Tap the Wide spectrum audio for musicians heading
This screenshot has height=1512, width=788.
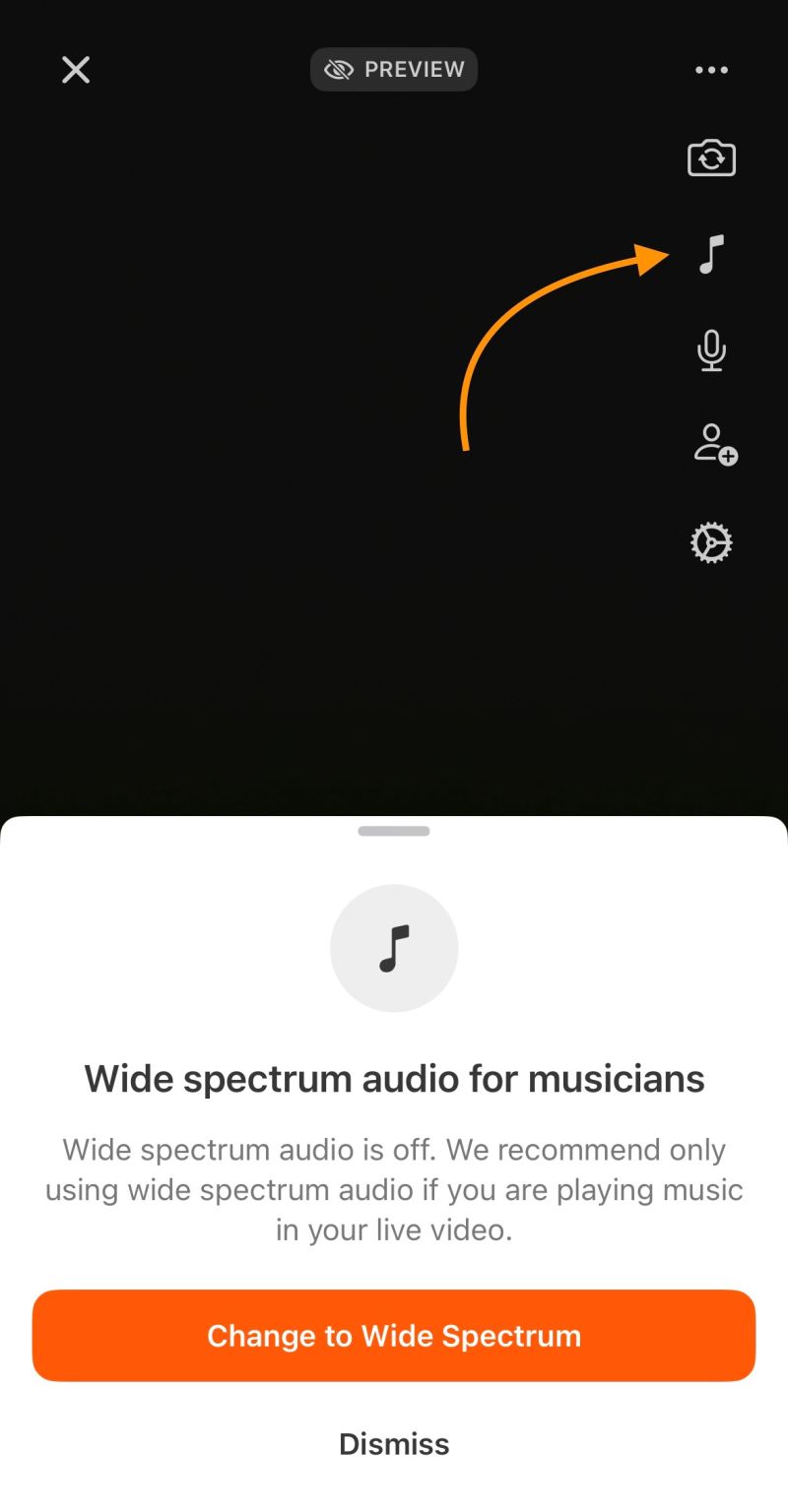tap(394, 1078)
